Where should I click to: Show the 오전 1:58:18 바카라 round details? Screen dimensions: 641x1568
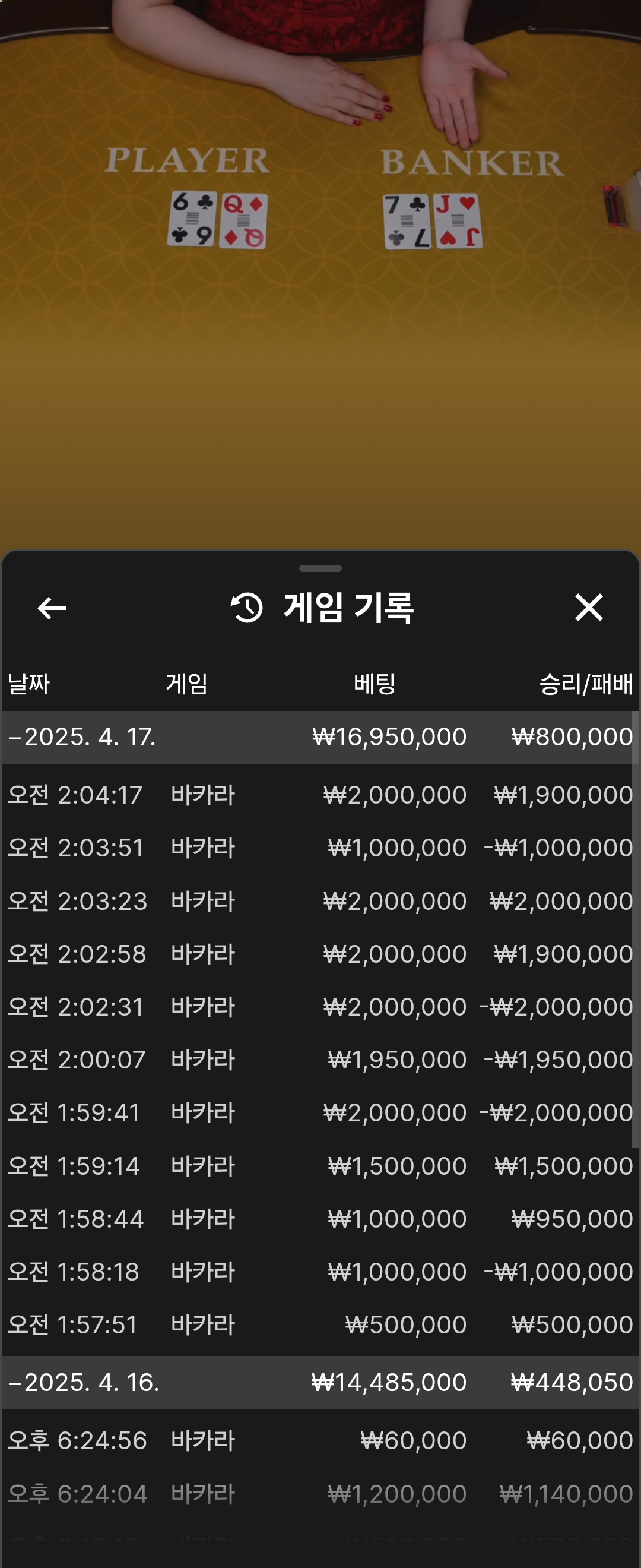point(320,1272)
